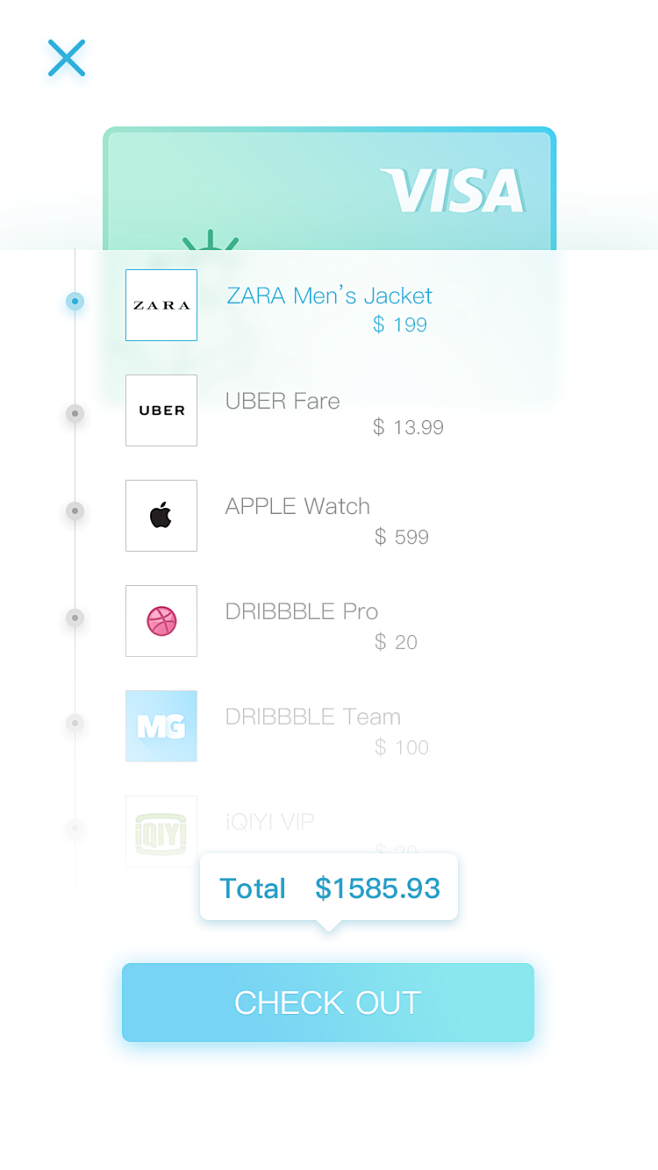The height and width of the screenshot is (1170, 658).
Task: Select the VISA payment card
Action: pyautogui.click(x=330, y=189)
